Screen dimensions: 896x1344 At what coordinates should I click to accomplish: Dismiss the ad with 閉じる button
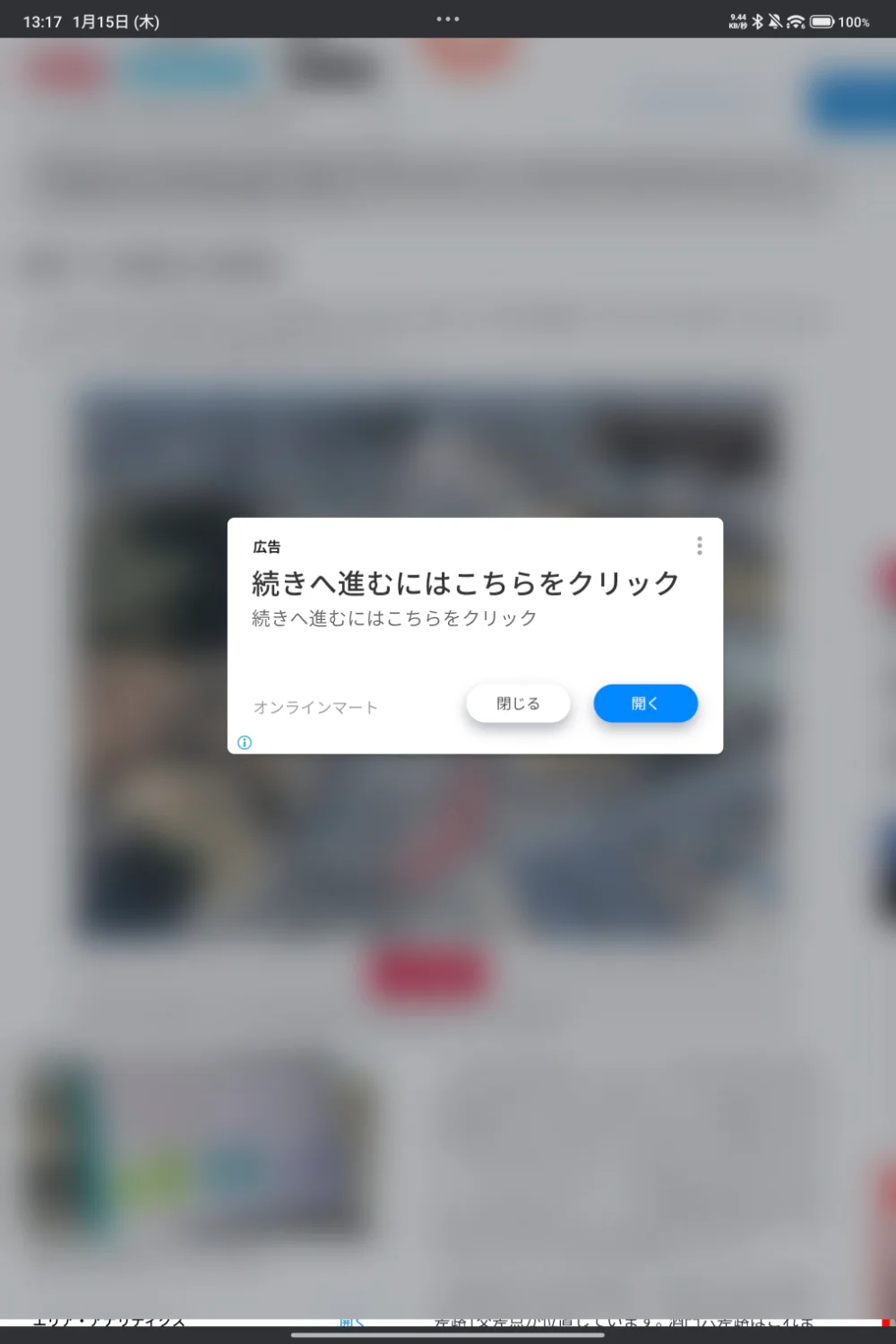coord(518,703)
